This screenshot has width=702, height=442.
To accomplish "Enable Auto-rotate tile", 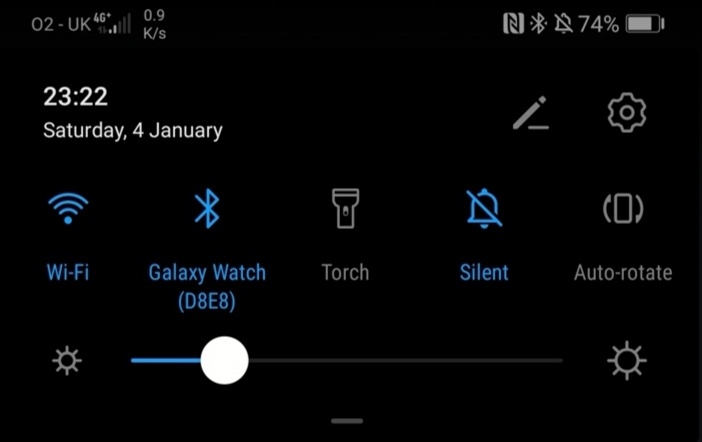I will (x=623, y=209).
